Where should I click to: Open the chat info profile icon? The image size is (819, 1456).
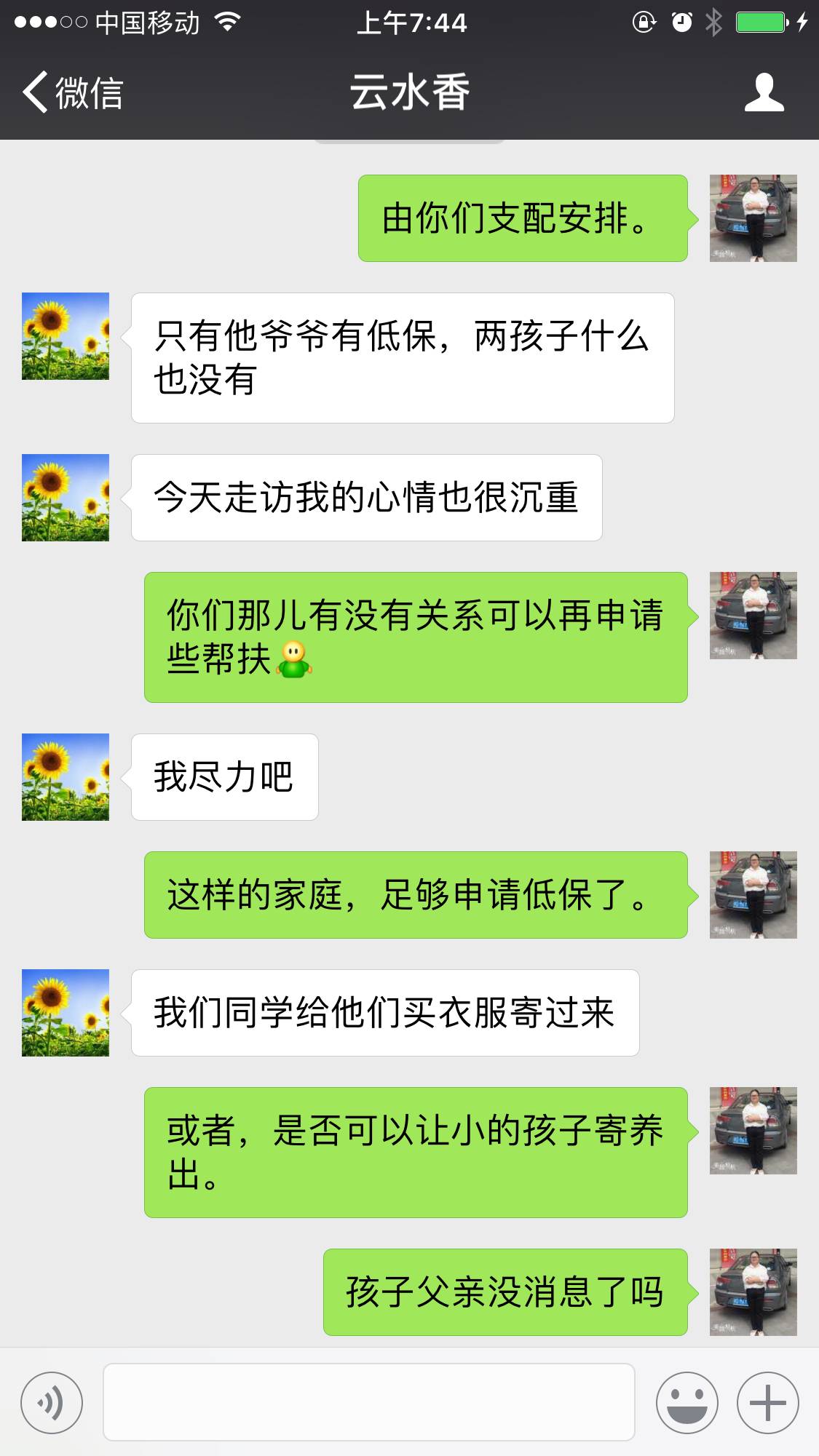[x=764, y=92]
